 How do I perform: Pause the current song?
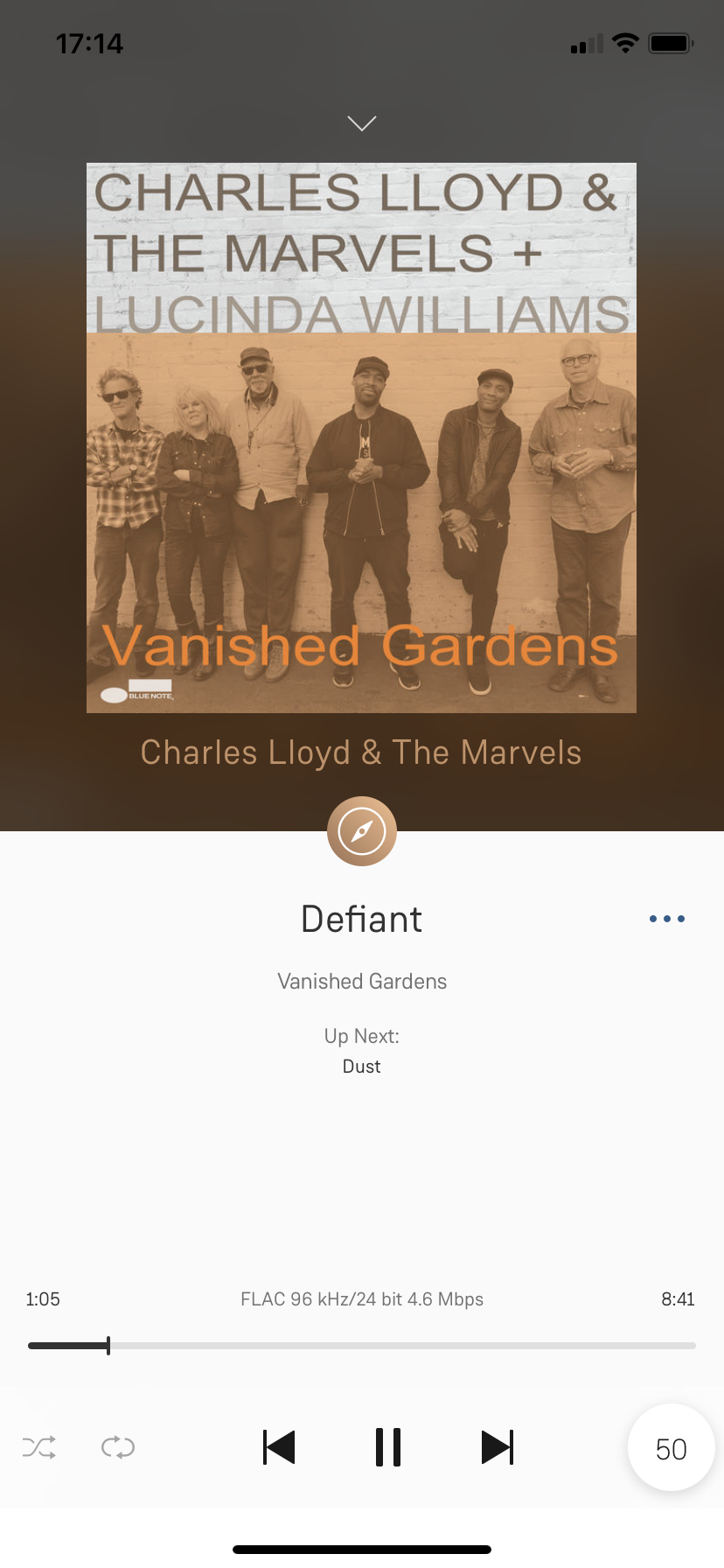[x=387, y=1447]
